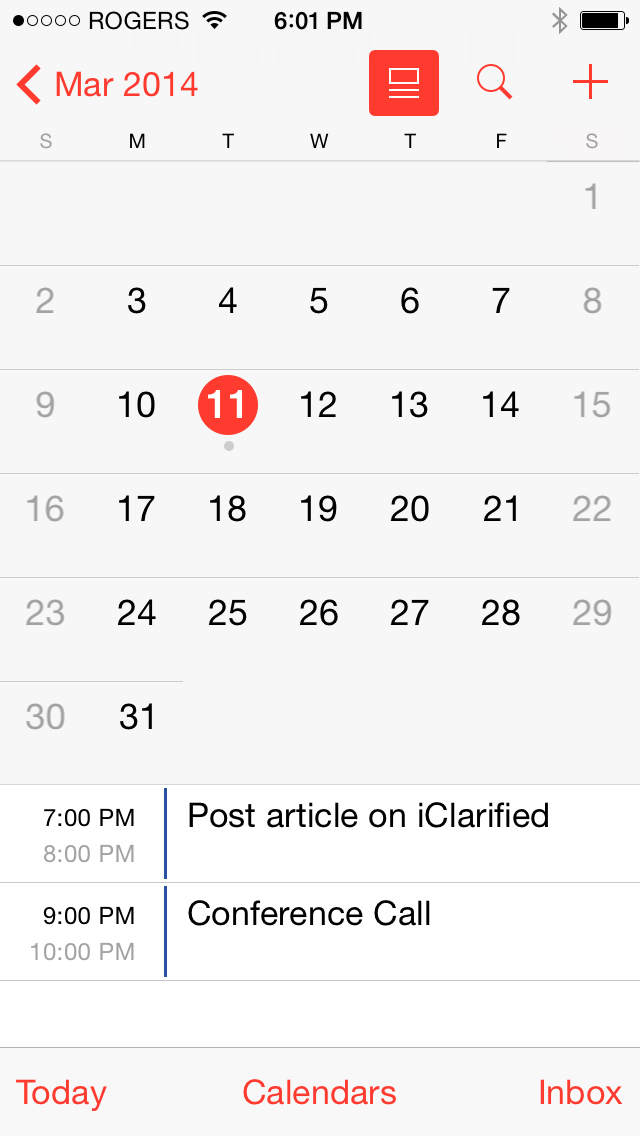Select March 20 in the calendar
The height and width of the screenshot is (1136, 640).
(410, 509)
